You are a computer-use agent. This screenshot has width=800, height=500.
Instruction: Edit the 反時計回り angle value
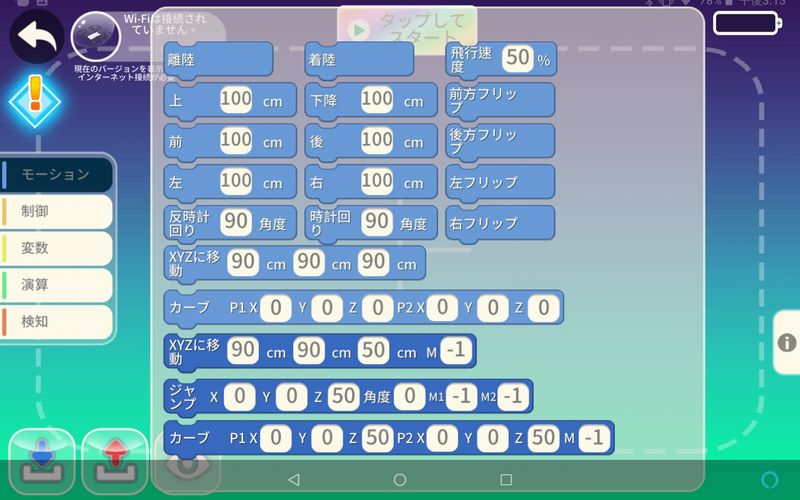[236, 222]
